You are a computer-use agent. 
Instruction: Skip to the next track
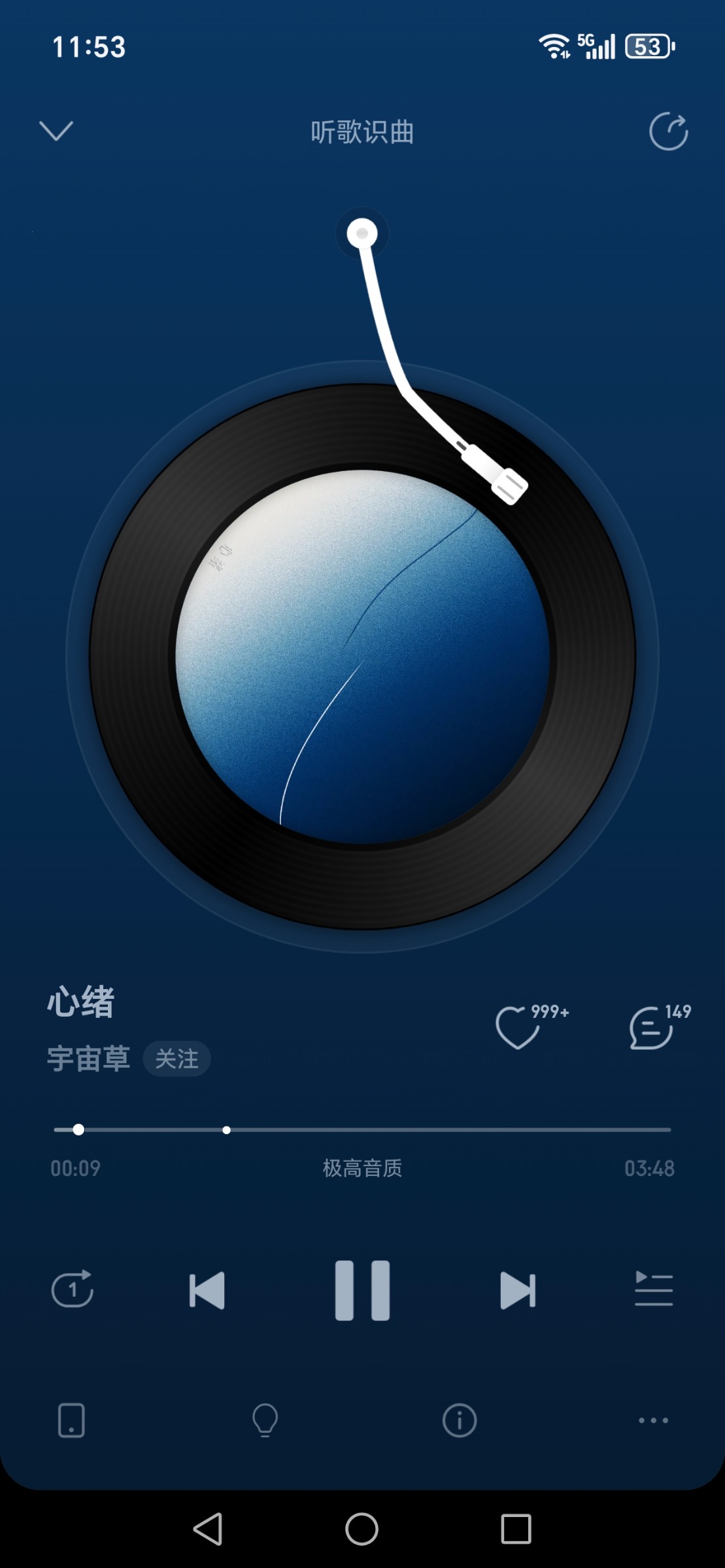click(x=518, y=1290)
